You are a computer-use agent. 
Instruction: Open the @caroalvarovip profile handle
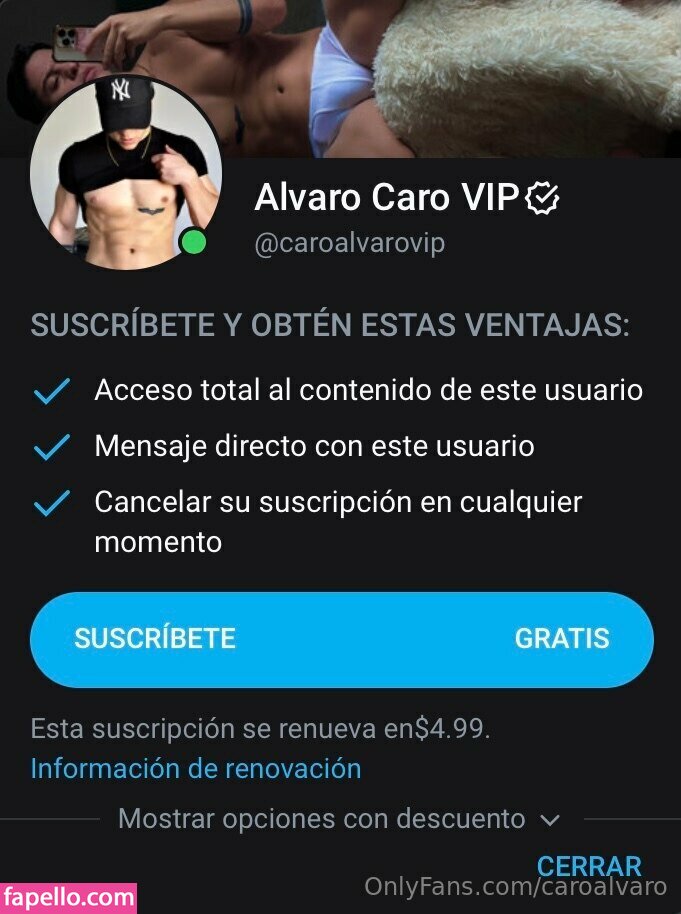(x=349, y=243)
